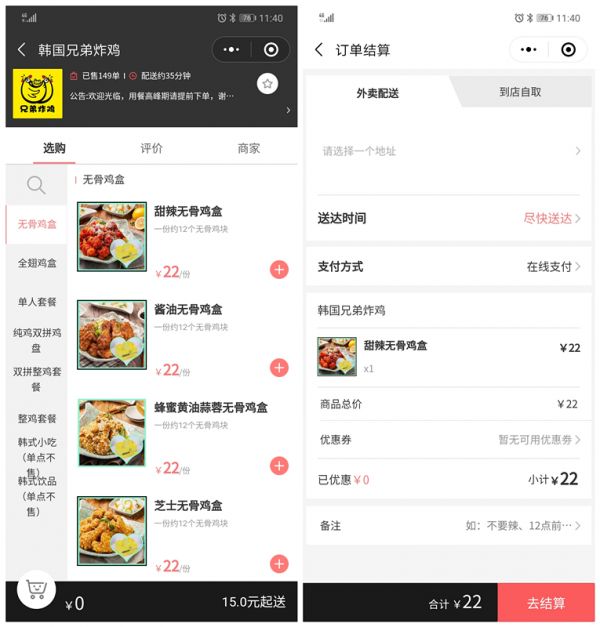Viewport: 600px width, 627px height.
Task: Tap the 备注 remark field
Action: pyautogui.click(x=449, y=525)
